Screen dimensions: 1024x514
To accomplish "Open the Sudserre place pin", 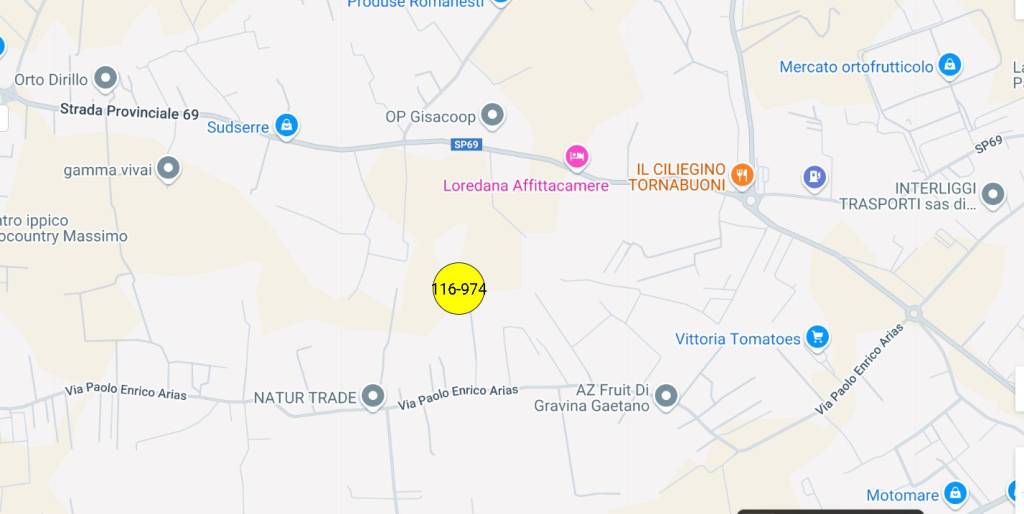I will (x=287, y=125).
